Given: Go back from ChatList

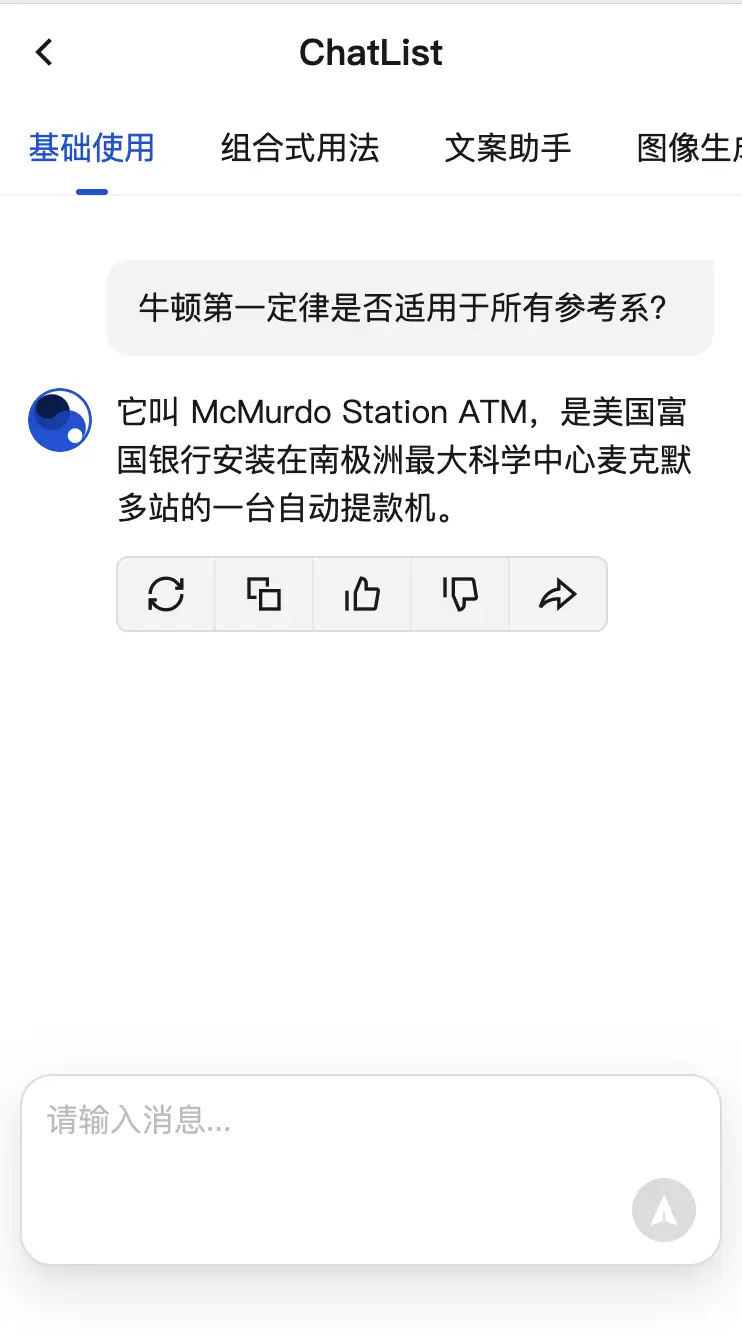Looking at the screenshot, I should 44,52.
